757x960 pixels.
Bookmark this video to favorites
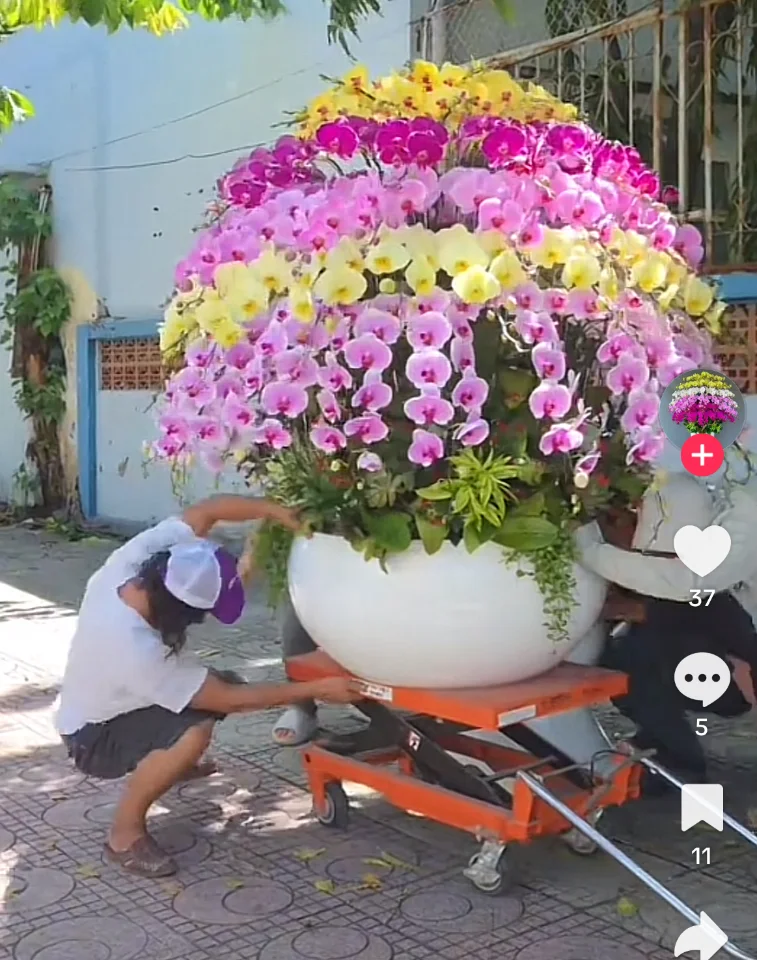702,807
